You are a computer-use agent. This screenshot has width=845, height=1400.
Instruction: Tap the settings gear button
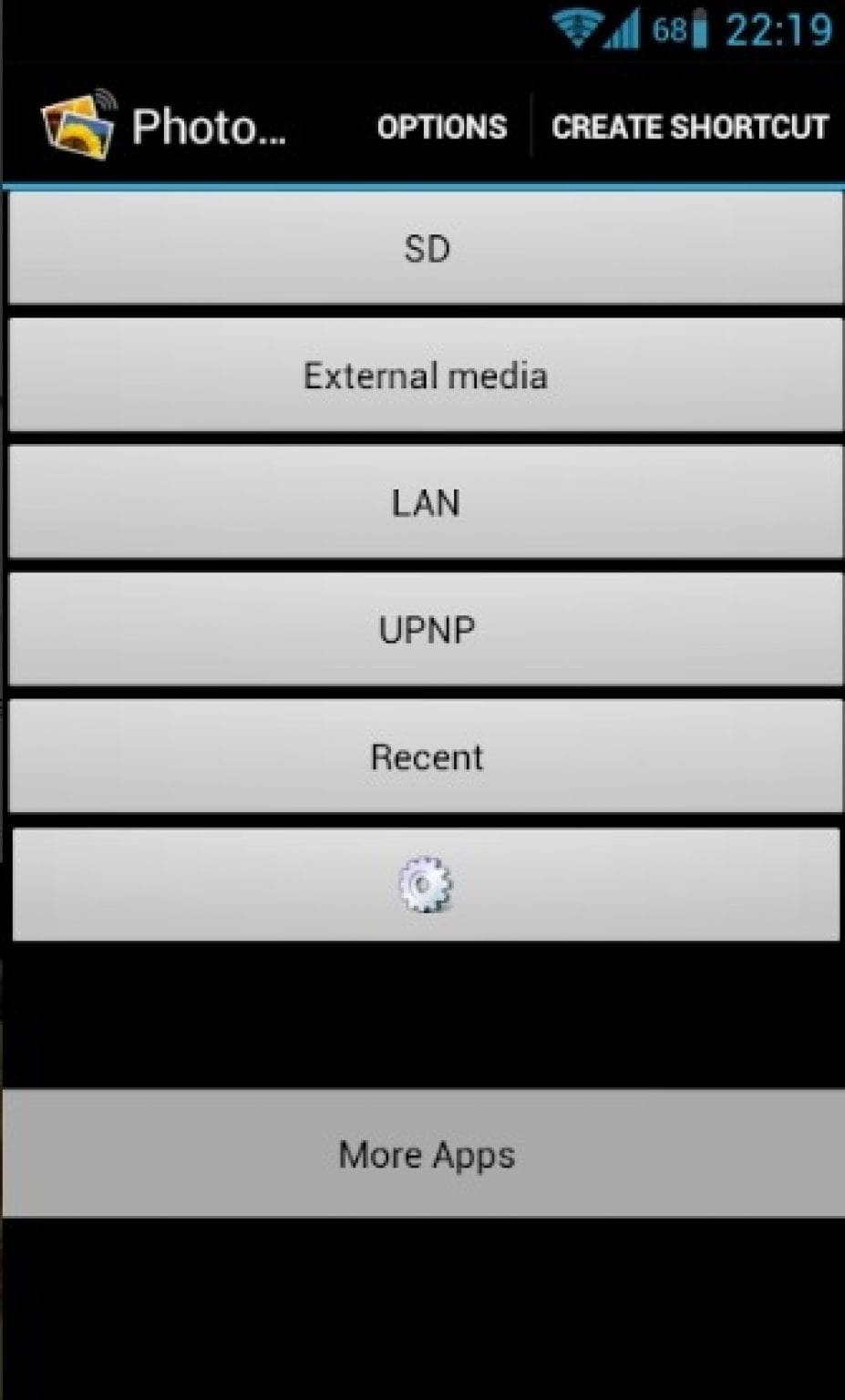(425, 883)
